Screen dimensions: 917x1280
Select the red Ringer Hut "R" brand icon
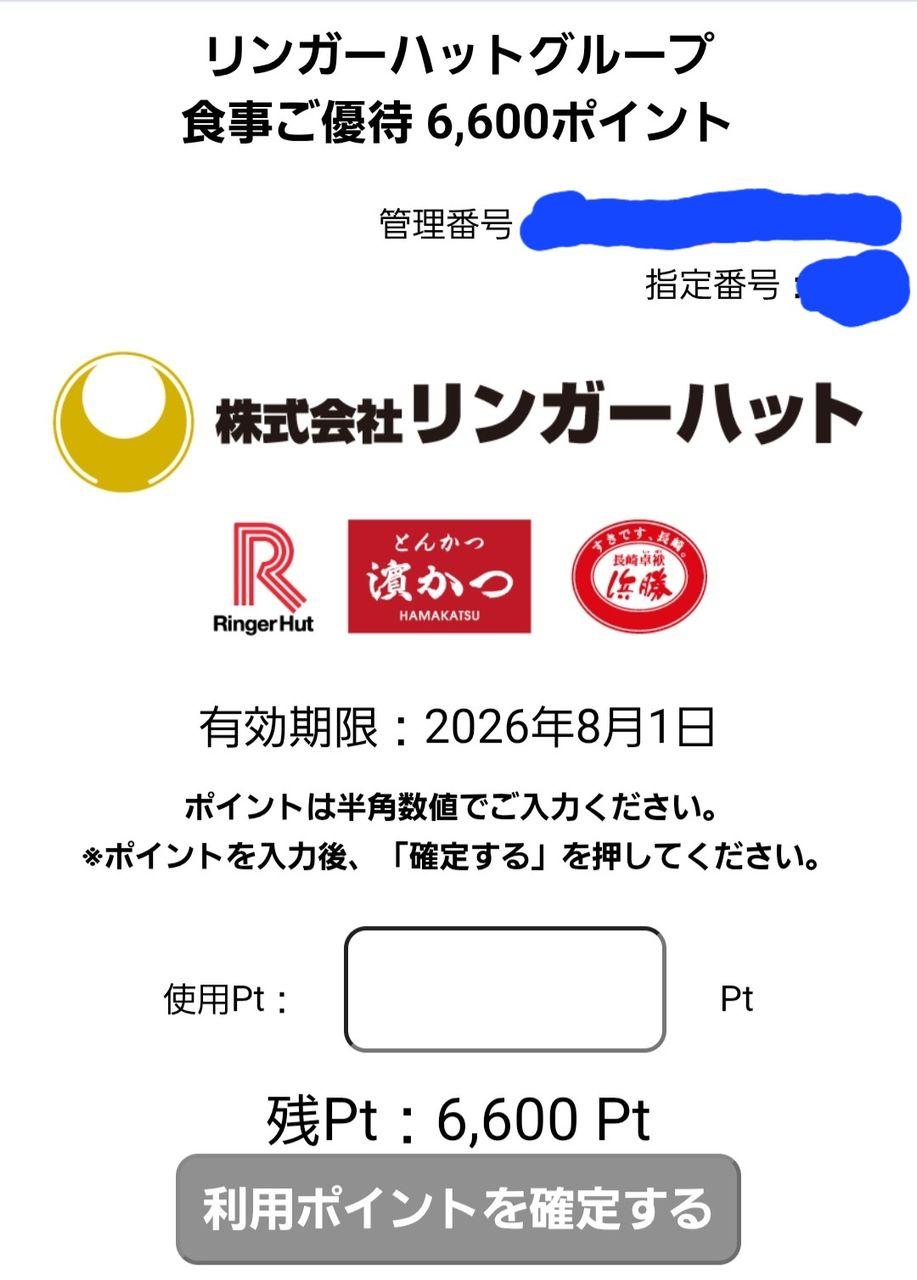(262, 565)
